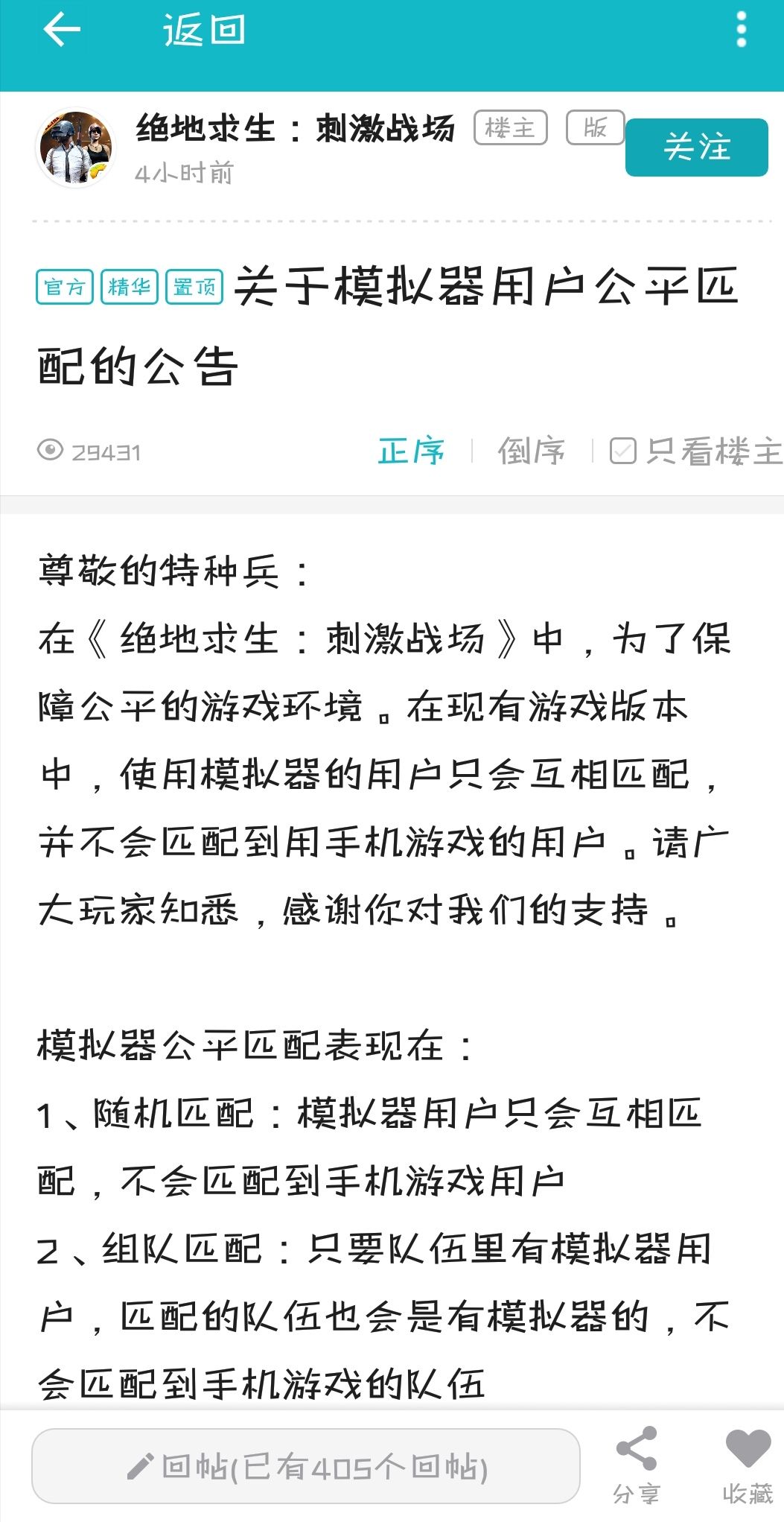Tap the back arrow to return
784x1522 pixels.
(x=62, y=31)
